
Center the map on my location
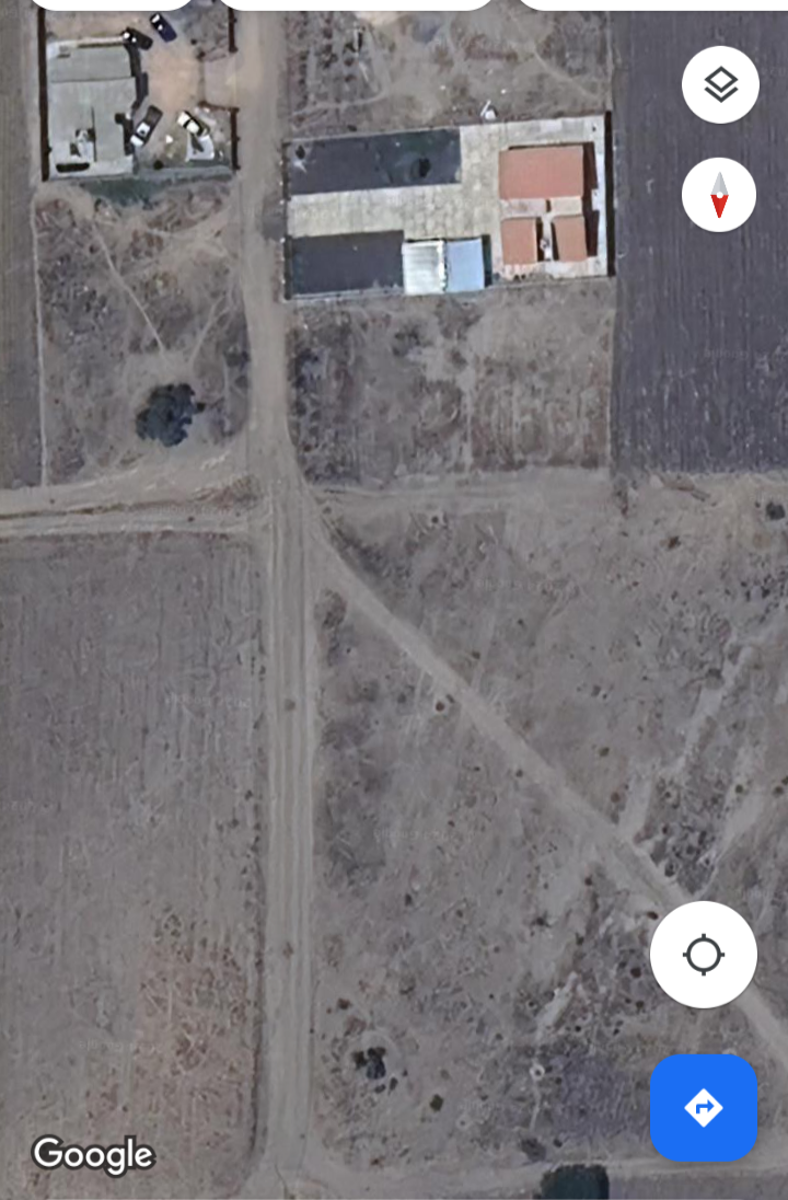tap(703, 954)
